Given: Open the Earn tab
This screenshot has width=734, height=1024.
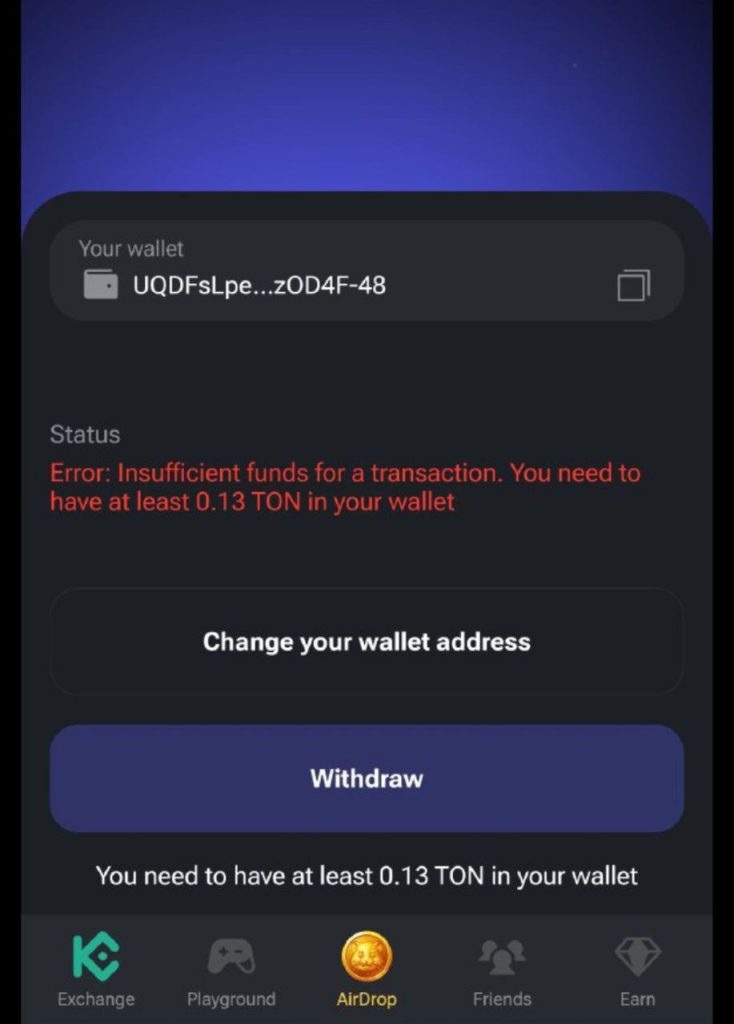Looking at the screenshot, I should pyautogui.click(x=637, y=969).
